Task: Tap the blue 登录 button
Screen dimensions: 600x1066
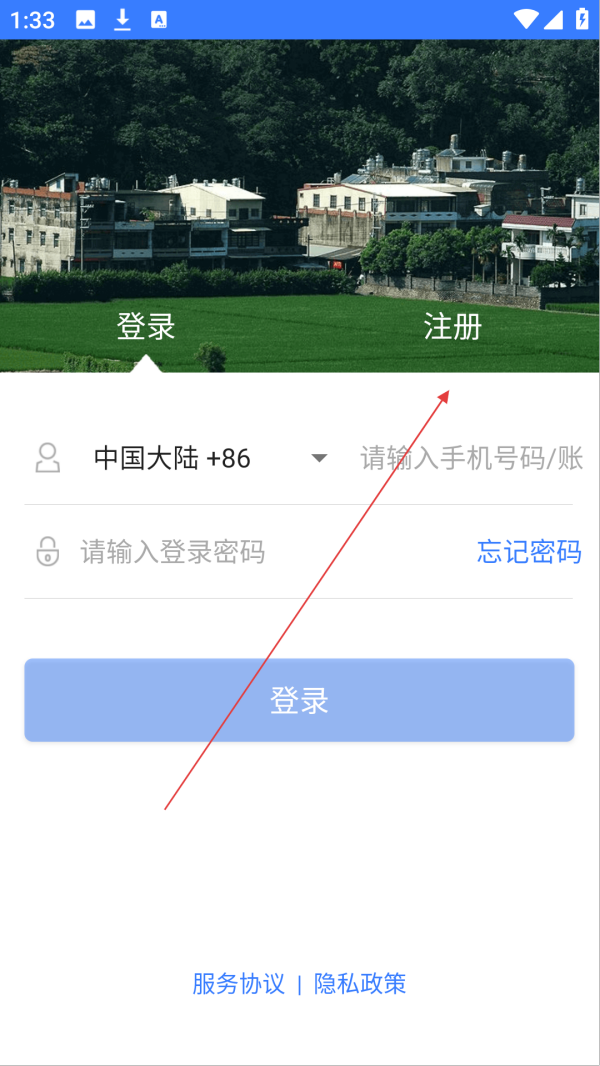Action: (299, 700)
